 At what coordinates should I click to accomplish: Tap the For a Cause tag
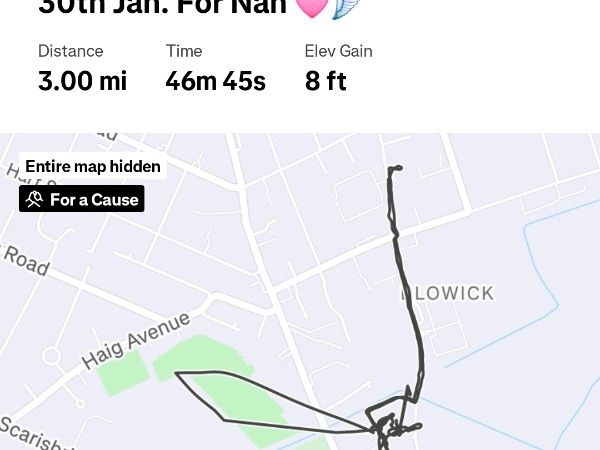pyautogui.click(x=82, y=200)
